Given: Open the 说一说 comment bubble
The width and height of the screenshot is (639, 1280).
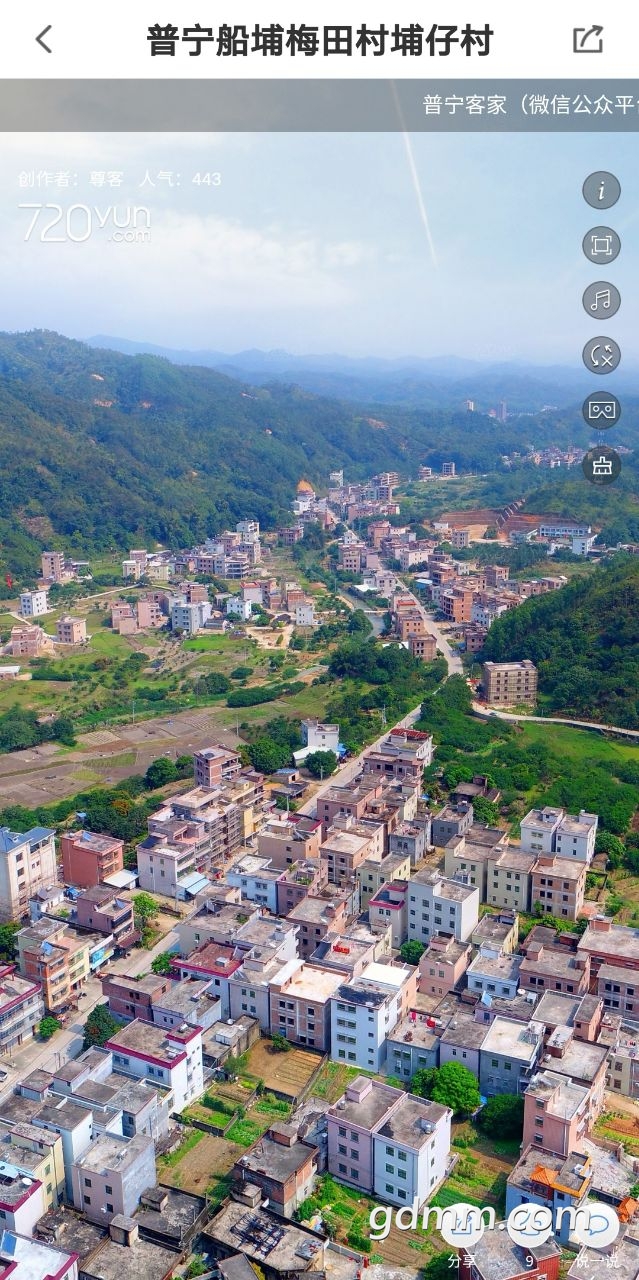Looking at the screenshot, I should click(x=596, y=1228).
